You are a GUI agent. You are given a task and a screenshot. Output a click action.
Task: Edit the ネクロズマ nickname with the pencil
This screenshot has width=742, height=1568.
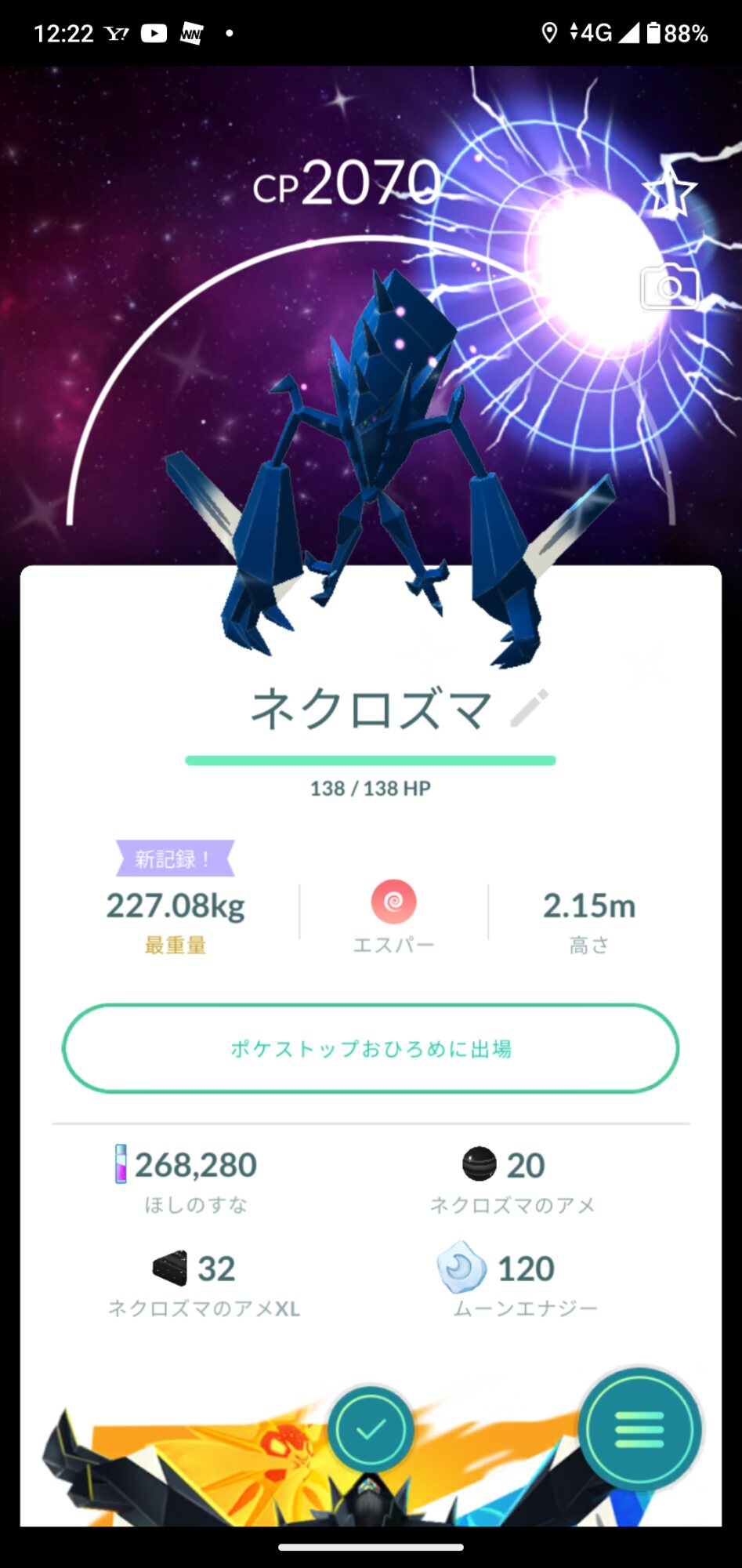click(530, 709)
